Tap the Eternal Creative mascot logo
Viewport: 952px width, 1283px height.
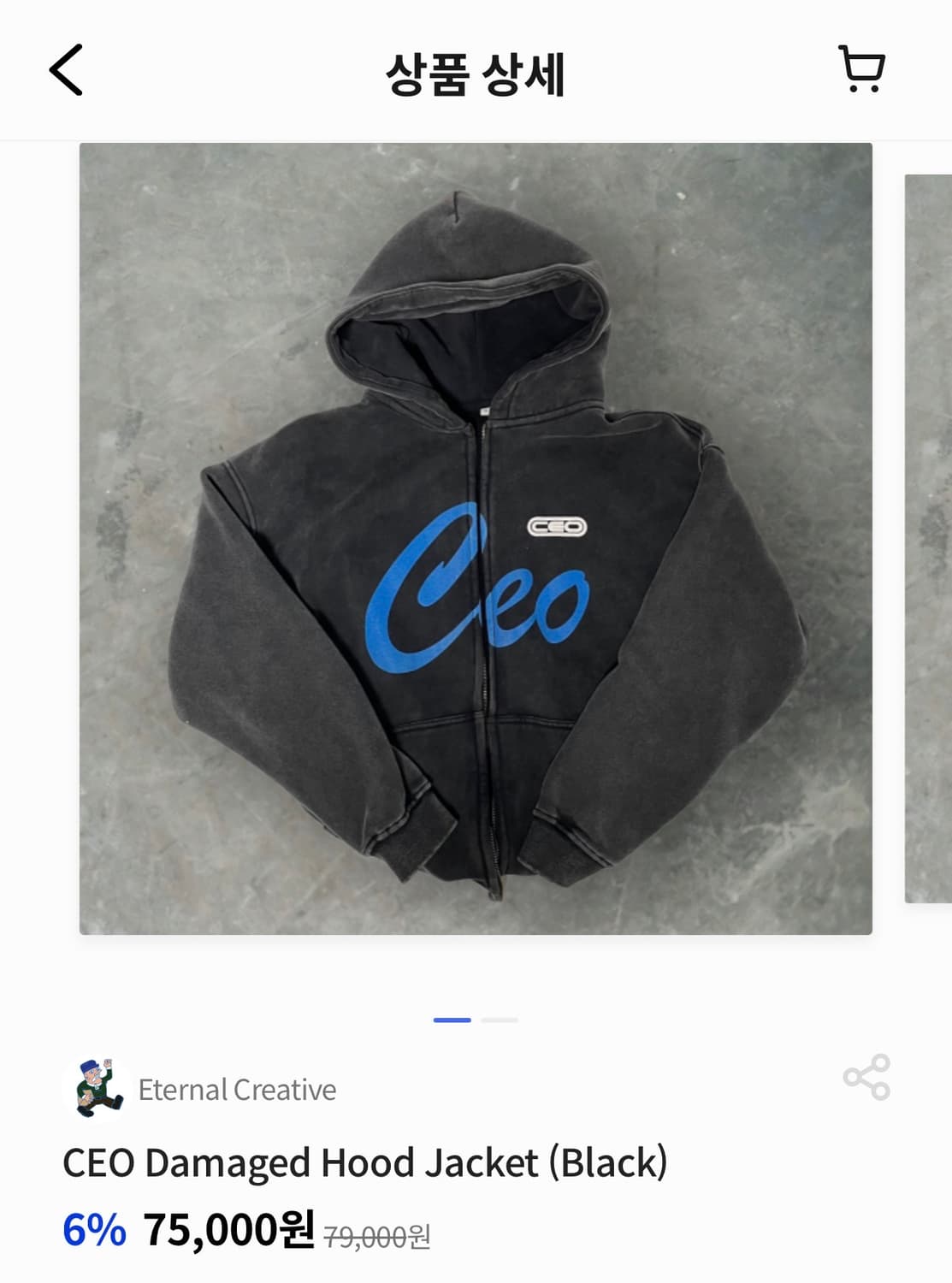pos(94,1088)
